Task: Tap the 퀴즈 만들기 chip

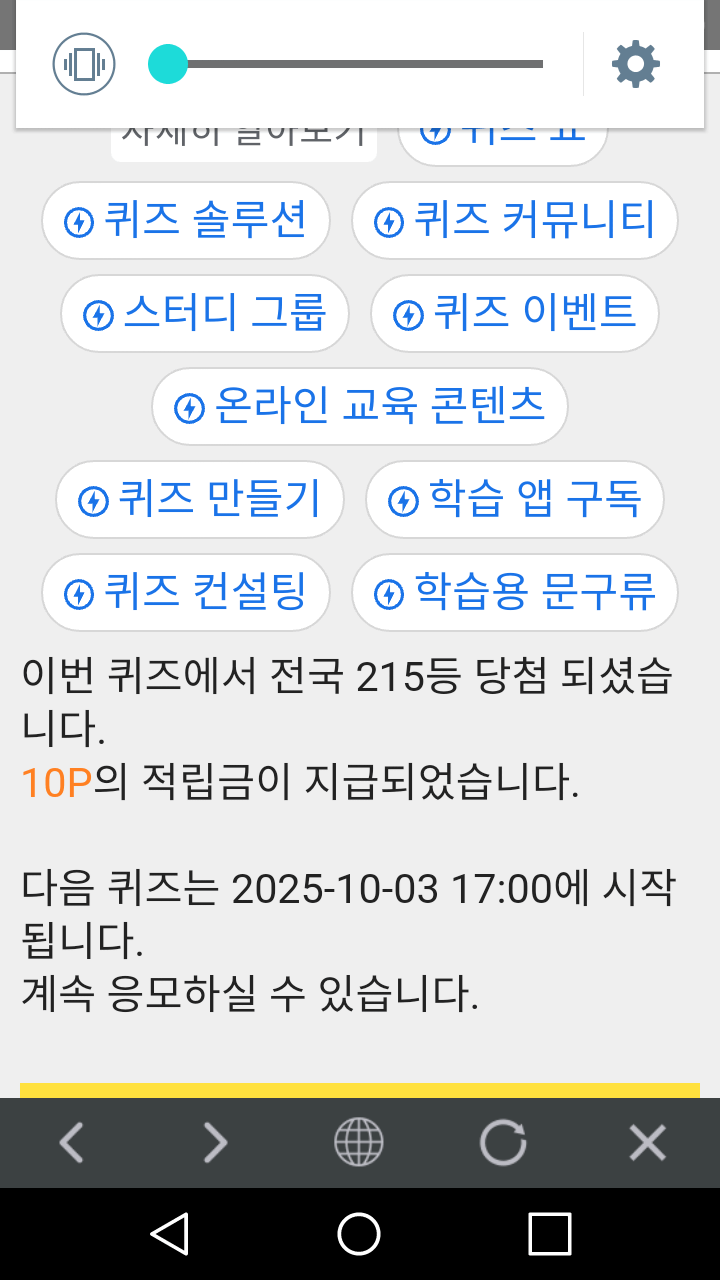Action: (x=200, y=499)
